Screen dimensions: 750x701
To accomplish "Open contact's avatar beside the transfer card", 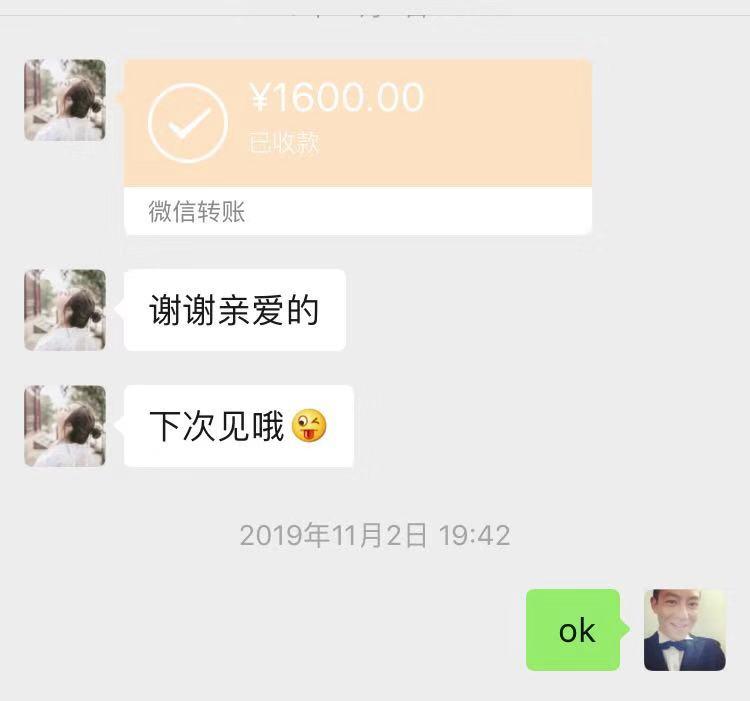I will pos(65,100).
